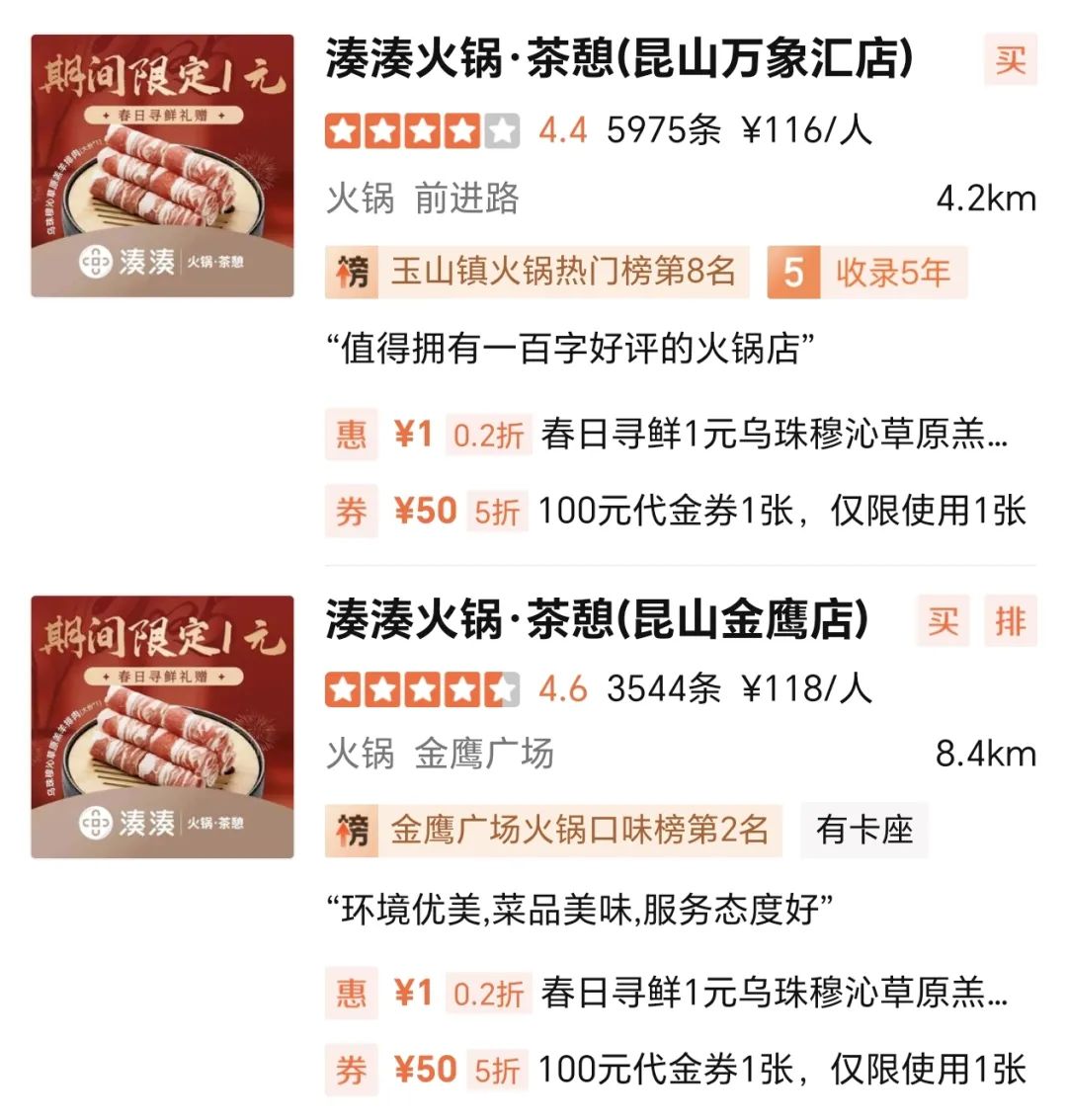Open 湊湊火锅·茶憩(昆山金鹰店) listing
1067x1120 pixels.
[x=597, y=620]
